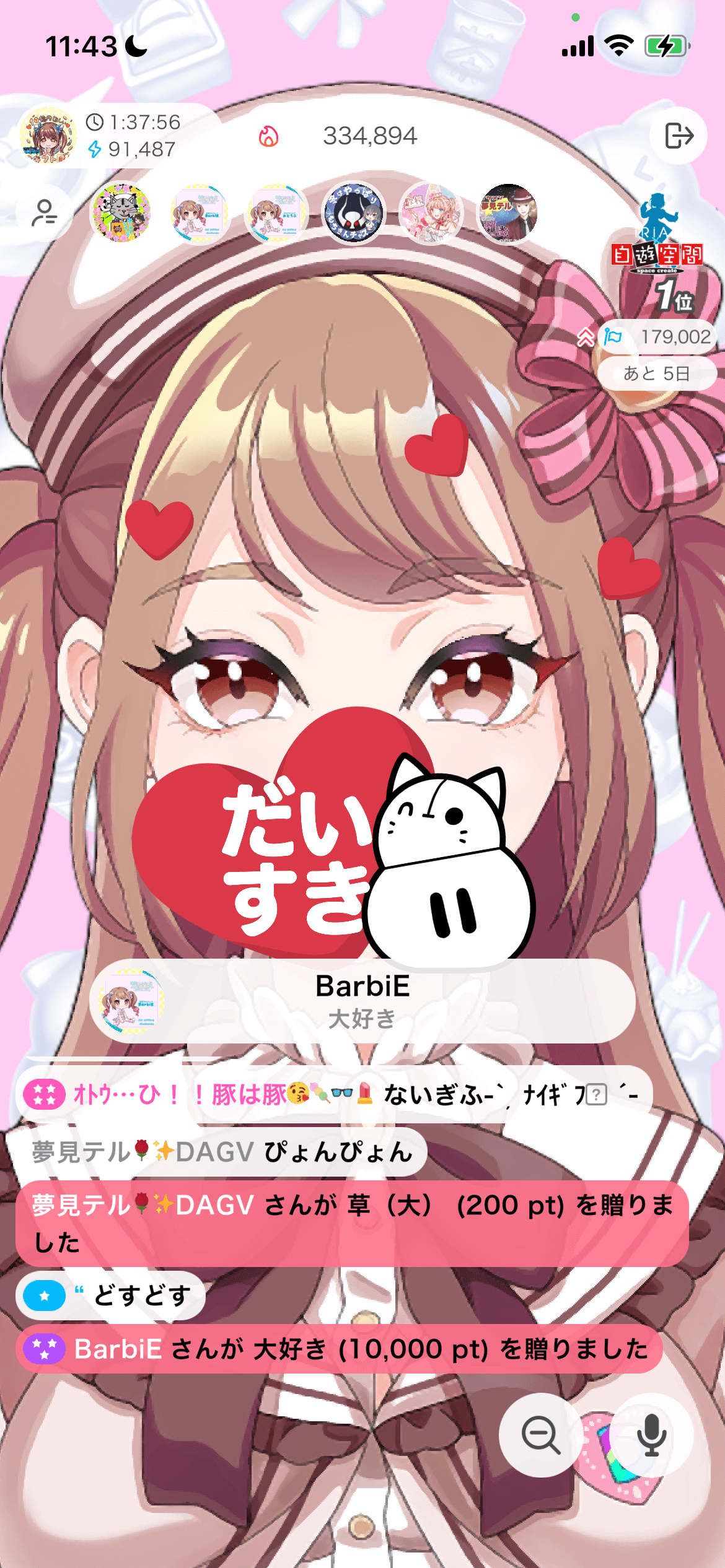This screenshot has width=725, height=1568.
Task: Open BarbiE's 大好き gift banner
Action: pyautogui.click(x=362, y=1001)
